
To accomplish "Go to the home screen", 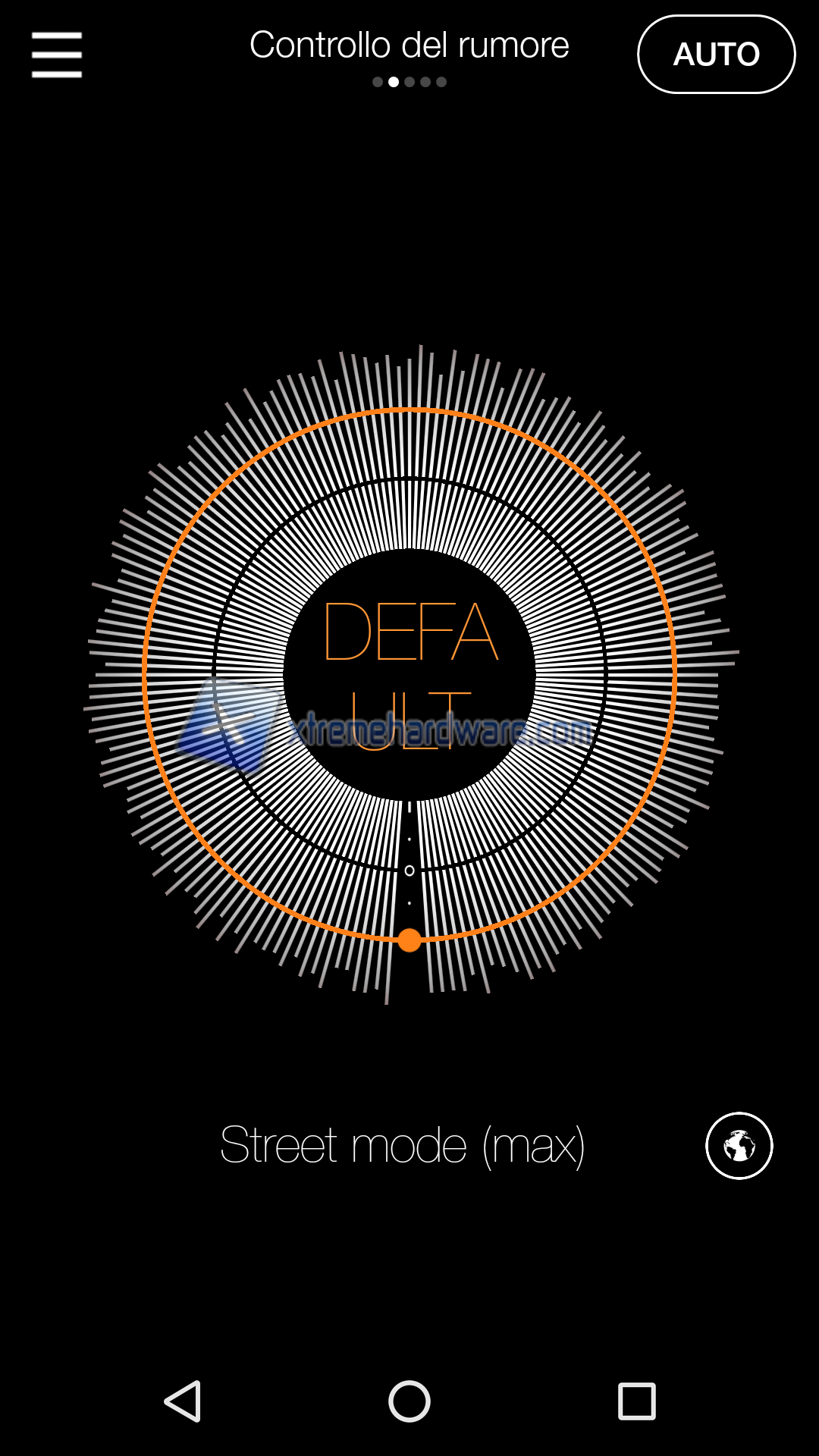I will click(x=409, y=1401).
